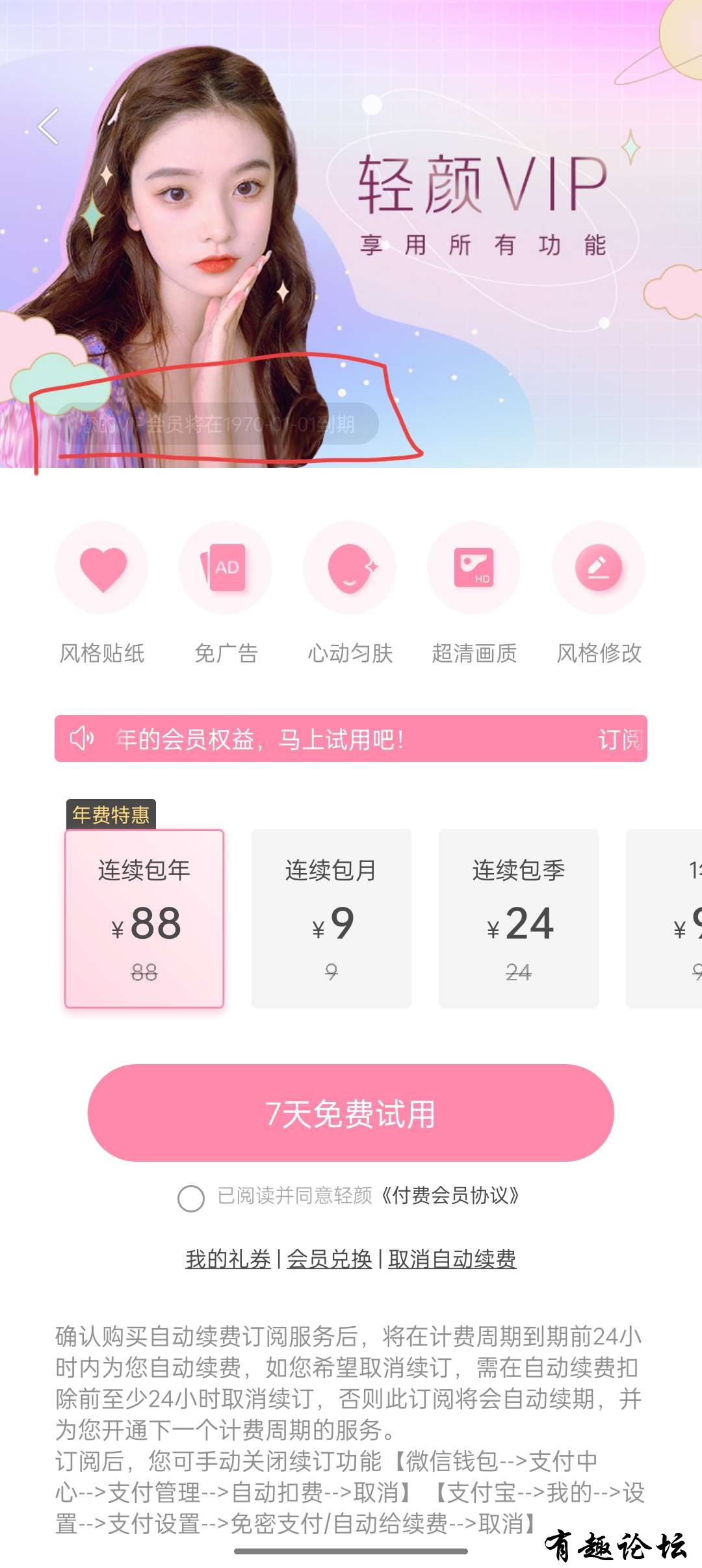Select the 连续包月 ¥9 plan
Image resolution: width=702 pixels, height=1568 pixels.
click(x=331, y=919)
